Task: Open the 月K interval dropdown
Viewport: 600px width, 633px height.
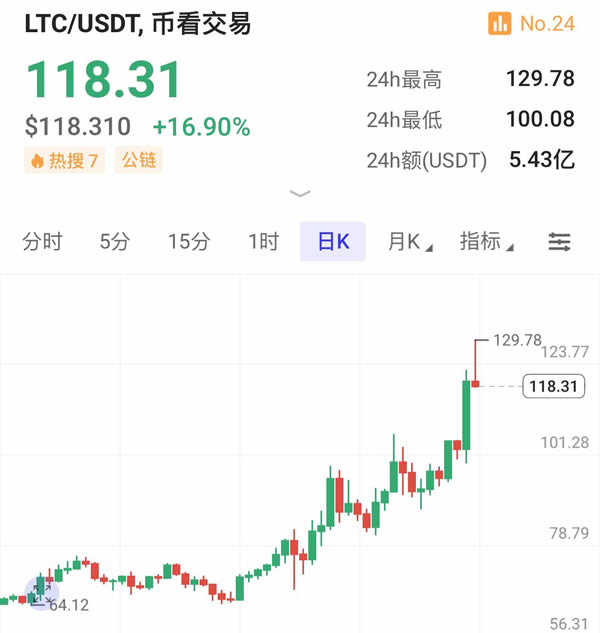Action: pyautogui.click(x=408, y=242)
